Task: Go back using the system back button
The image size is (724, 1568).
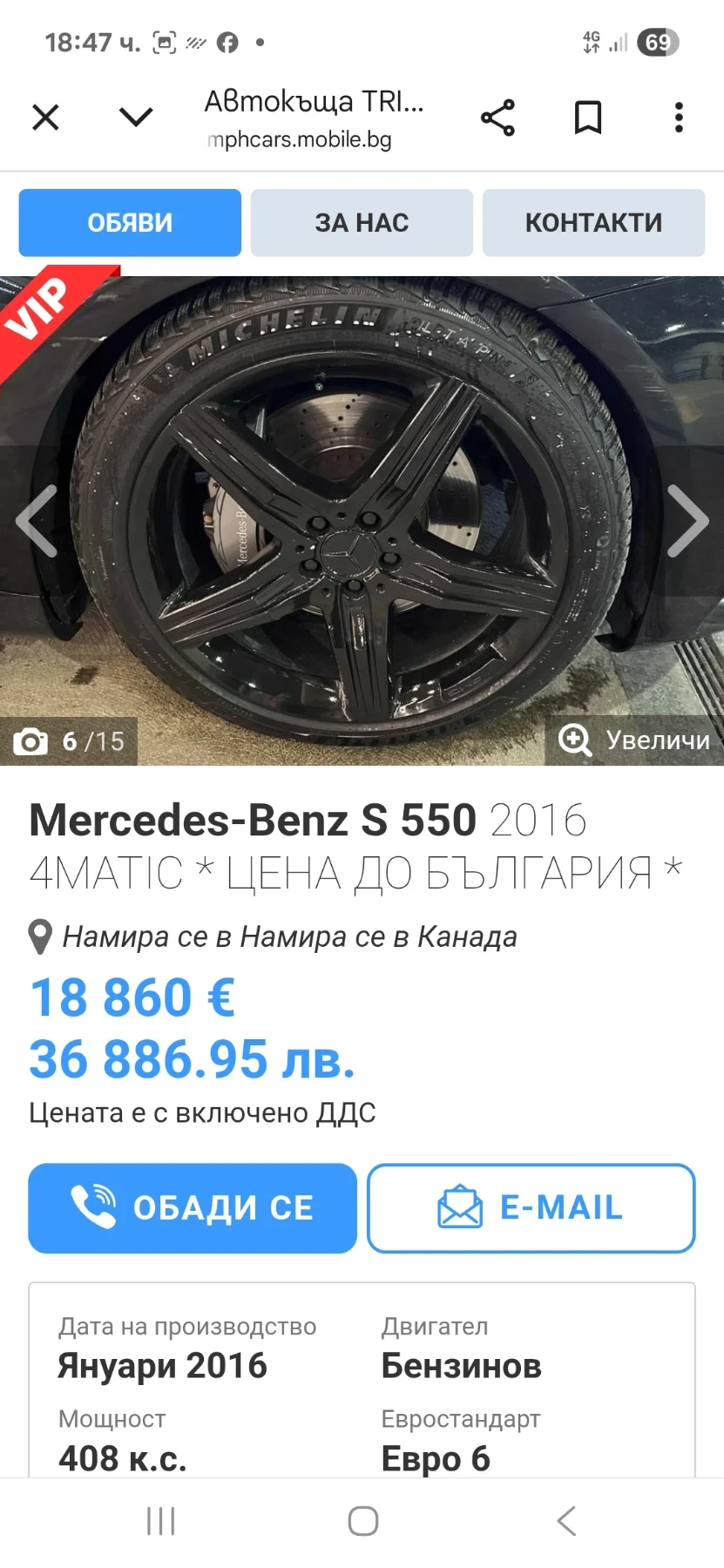Action: (x=565, y=1521)
